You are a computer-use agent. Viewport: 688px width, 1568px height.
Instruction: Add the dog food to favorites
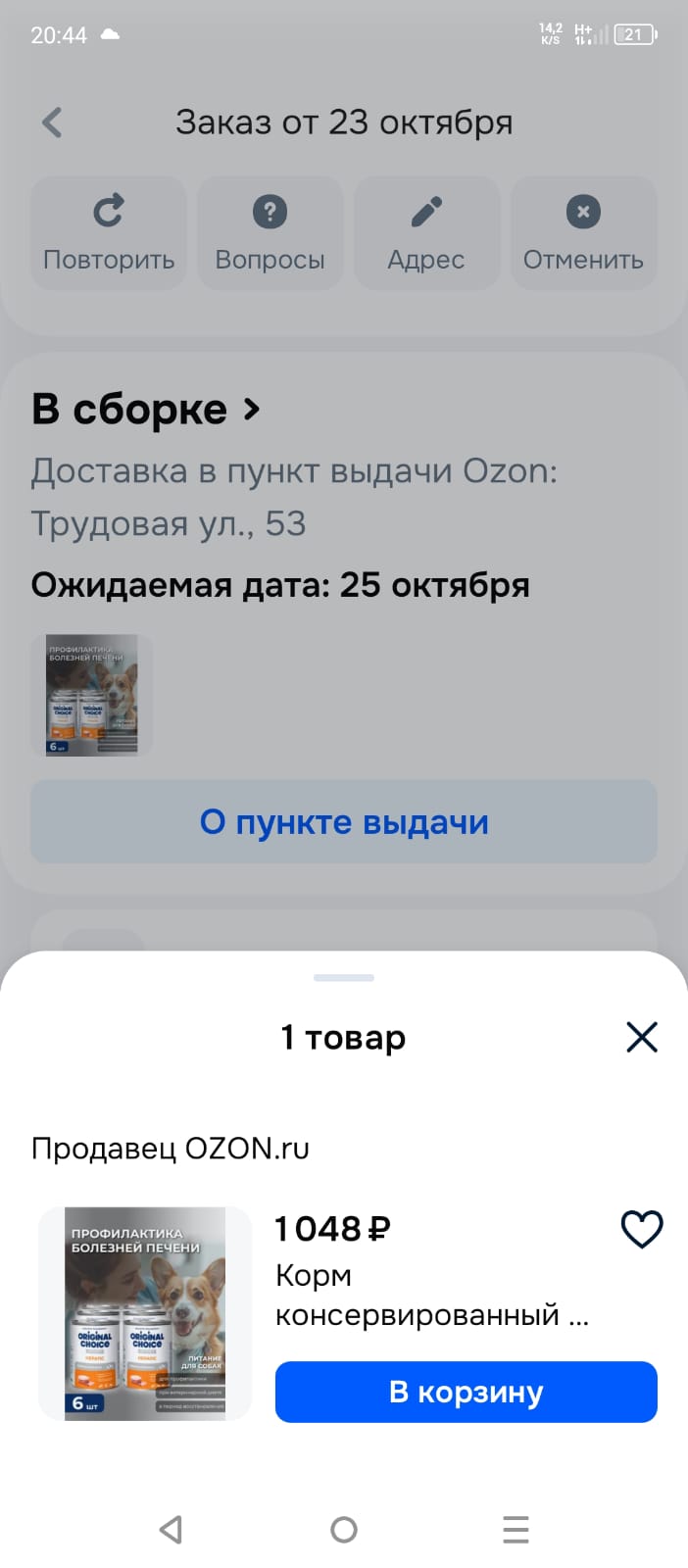point(642,1229)
